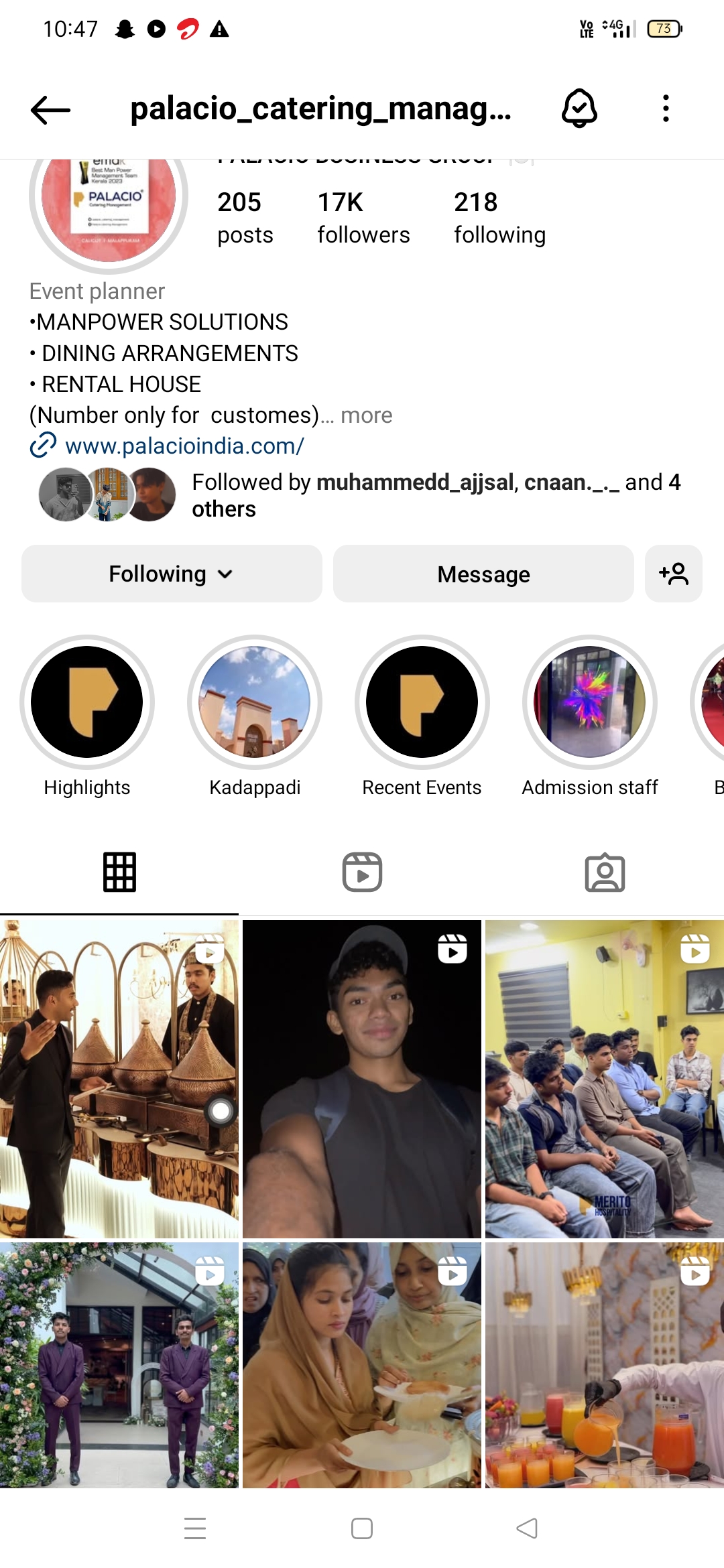Open the Kadappadi story highlight
This screenshot has width=724, height=1568.
point(255,702)
